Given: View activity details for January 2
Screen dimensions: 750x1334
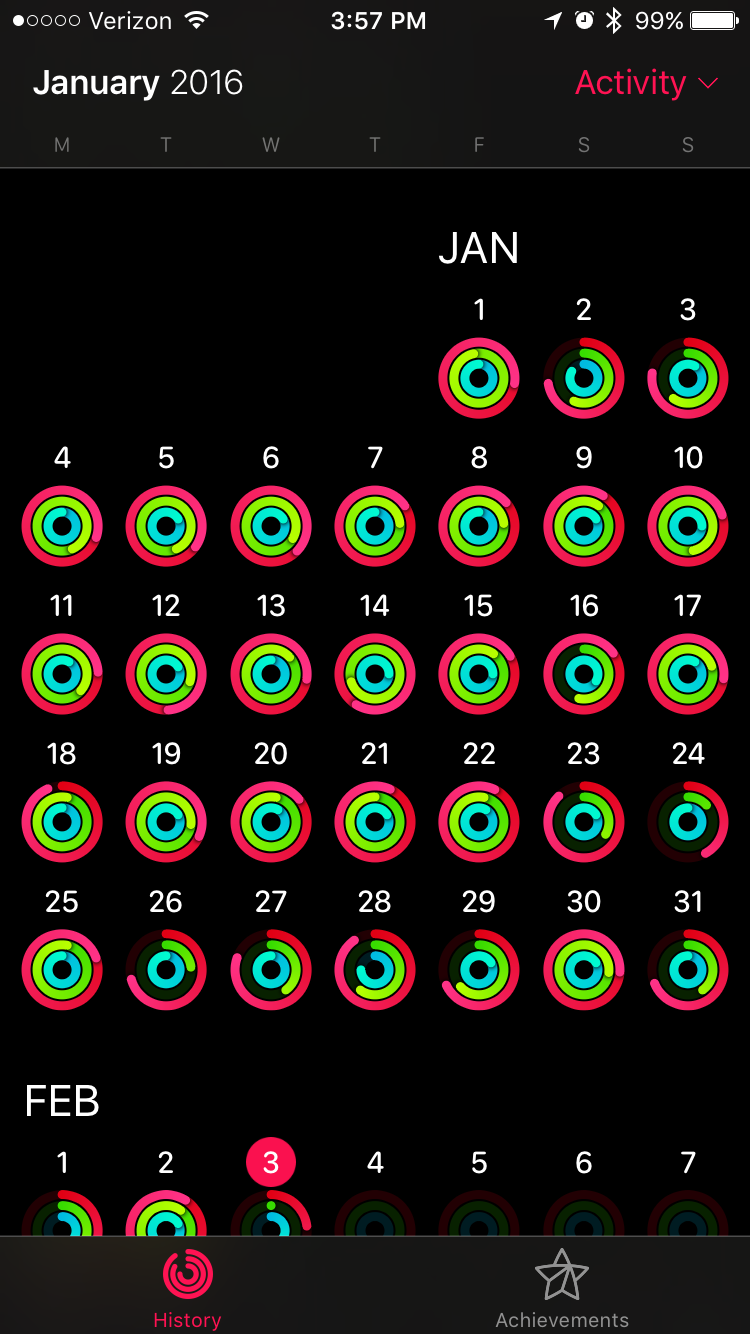Looking at the screenshot, I should [584, 378].
